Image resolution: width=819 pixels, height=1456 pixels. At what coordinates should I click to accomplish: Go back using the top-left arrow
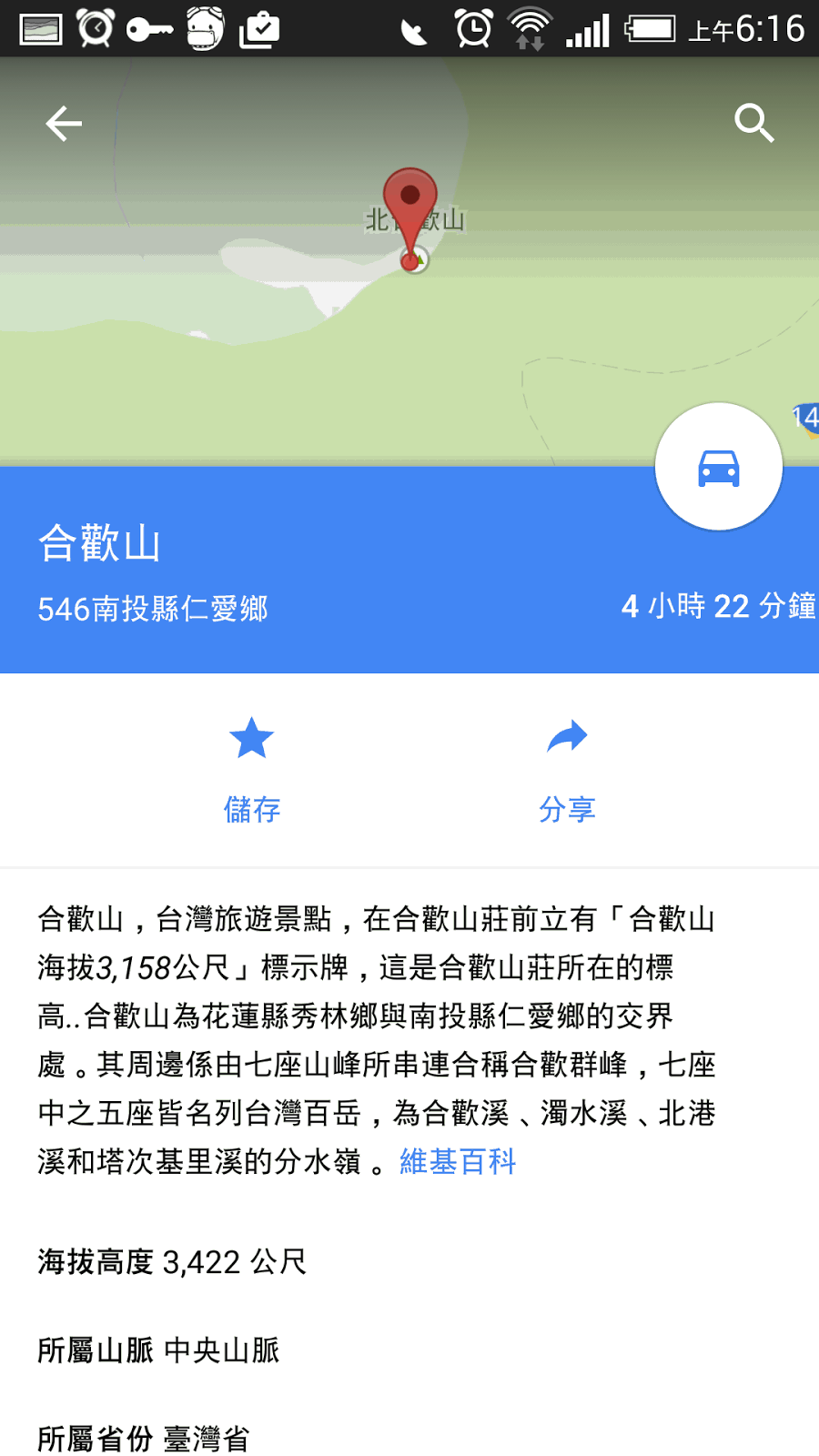pyautogui.click(x=64, y=124)
